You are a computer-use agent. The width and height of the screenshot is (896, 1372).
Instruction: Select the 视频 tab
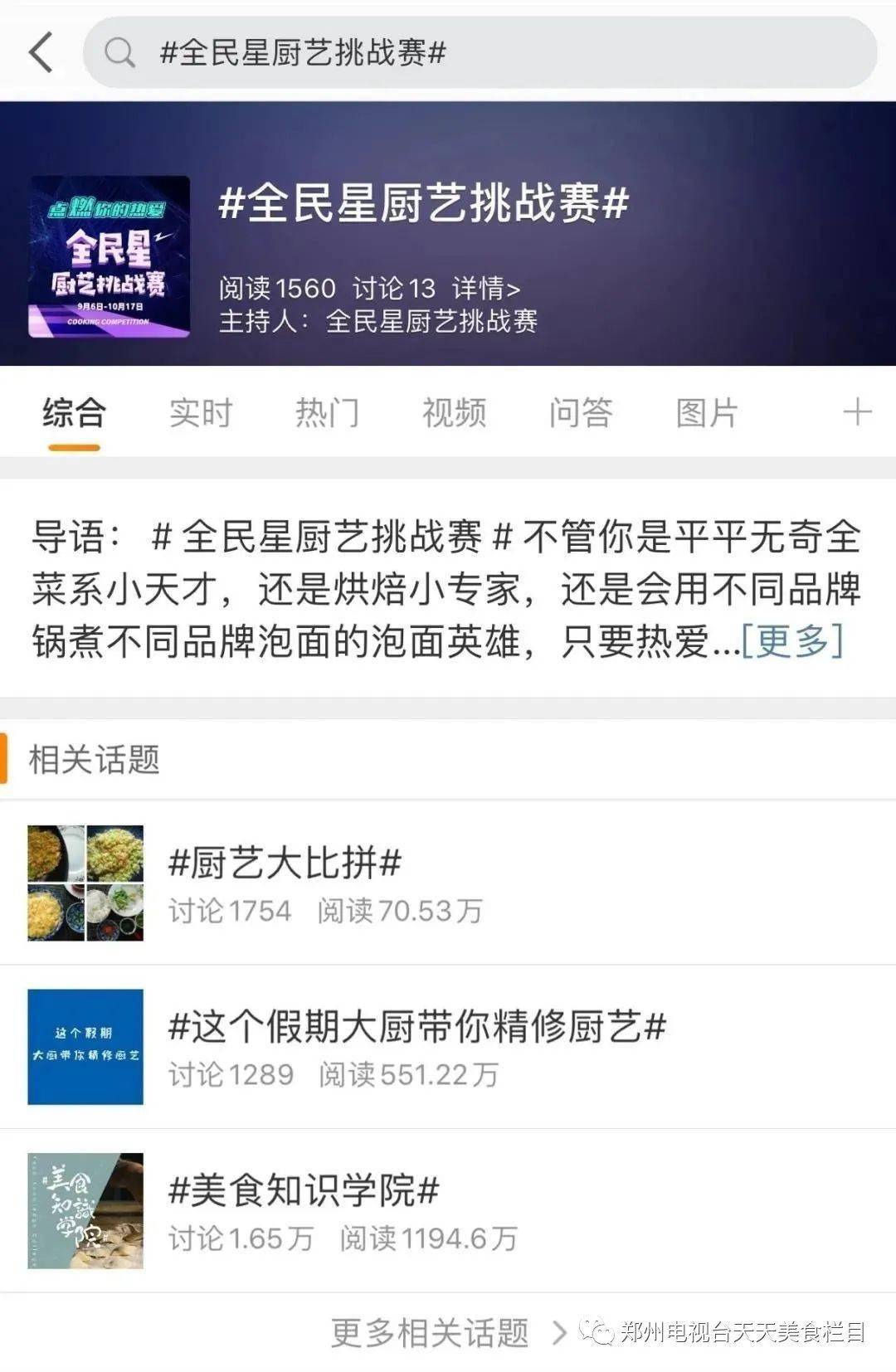(454, 412)
